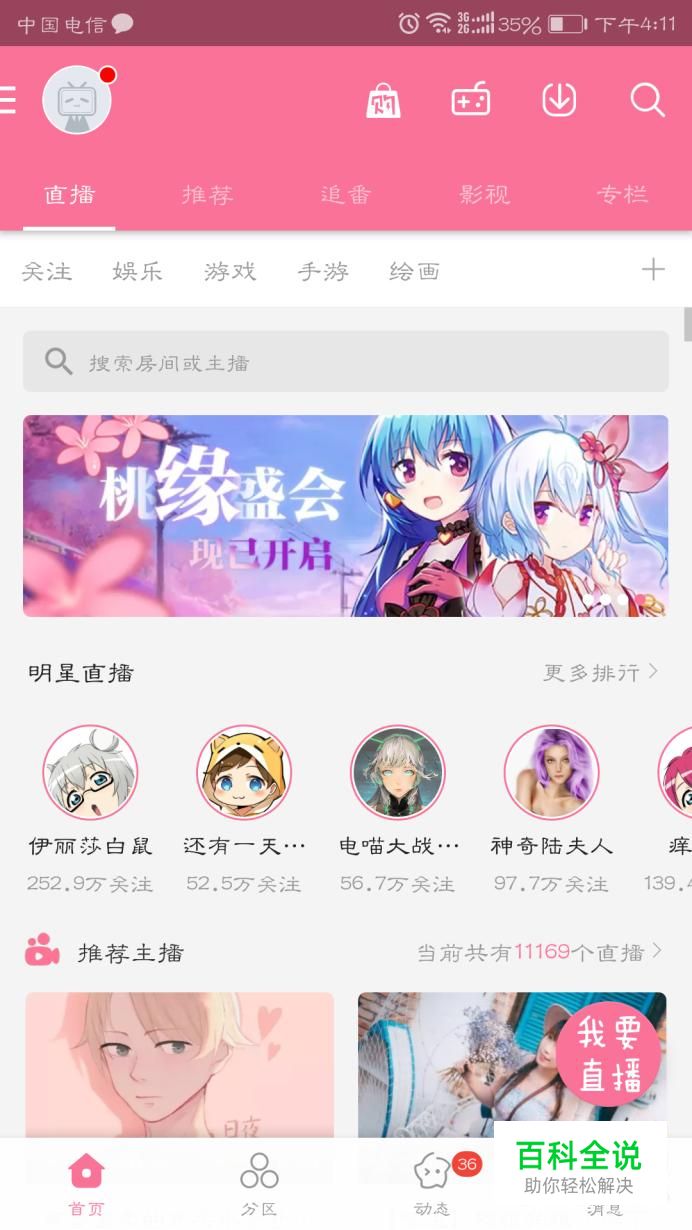
Task: Open the profile avatar
Action: tap(77, 100)
